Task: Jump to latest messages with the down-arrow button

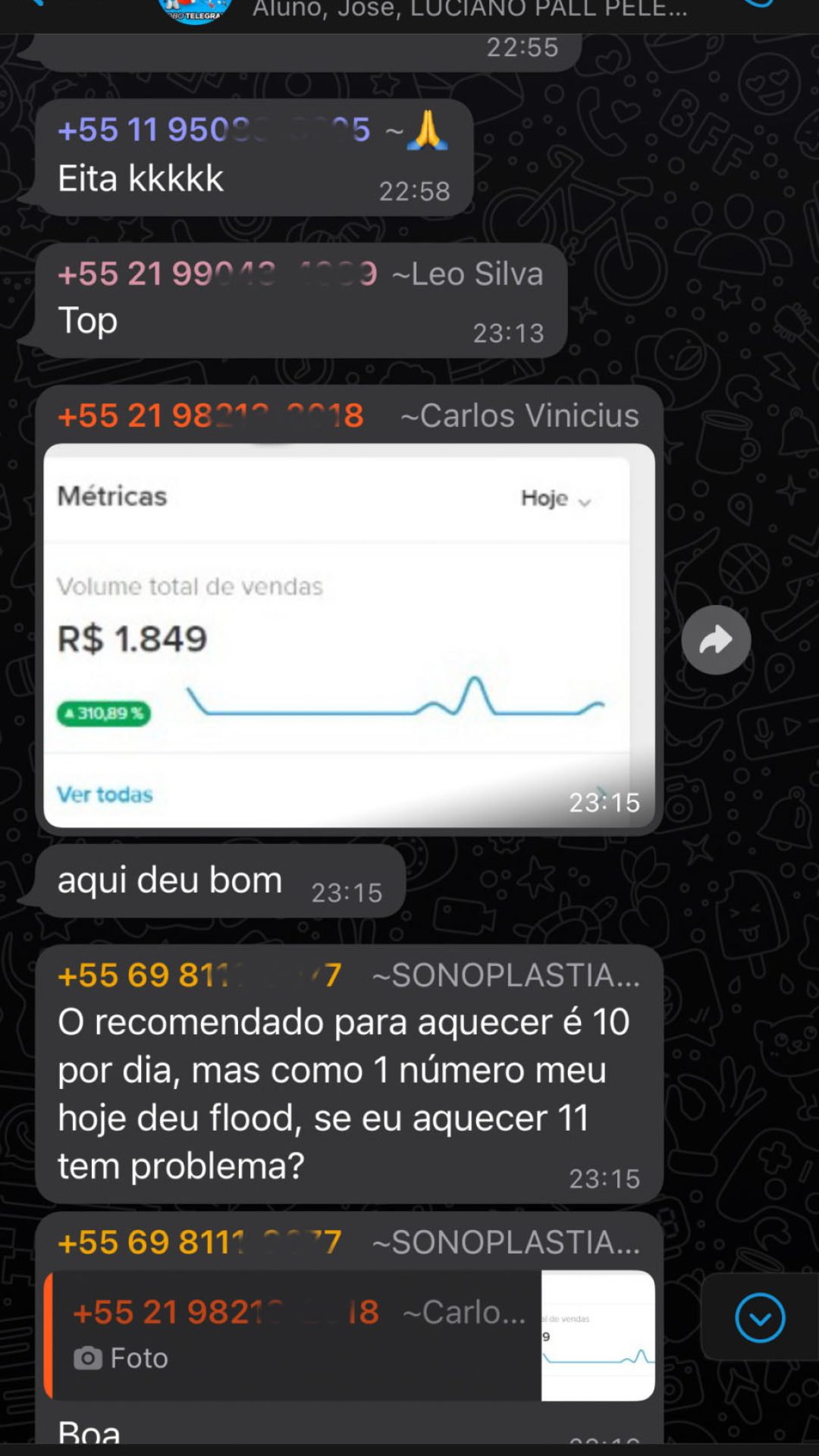Action: 759,1318
